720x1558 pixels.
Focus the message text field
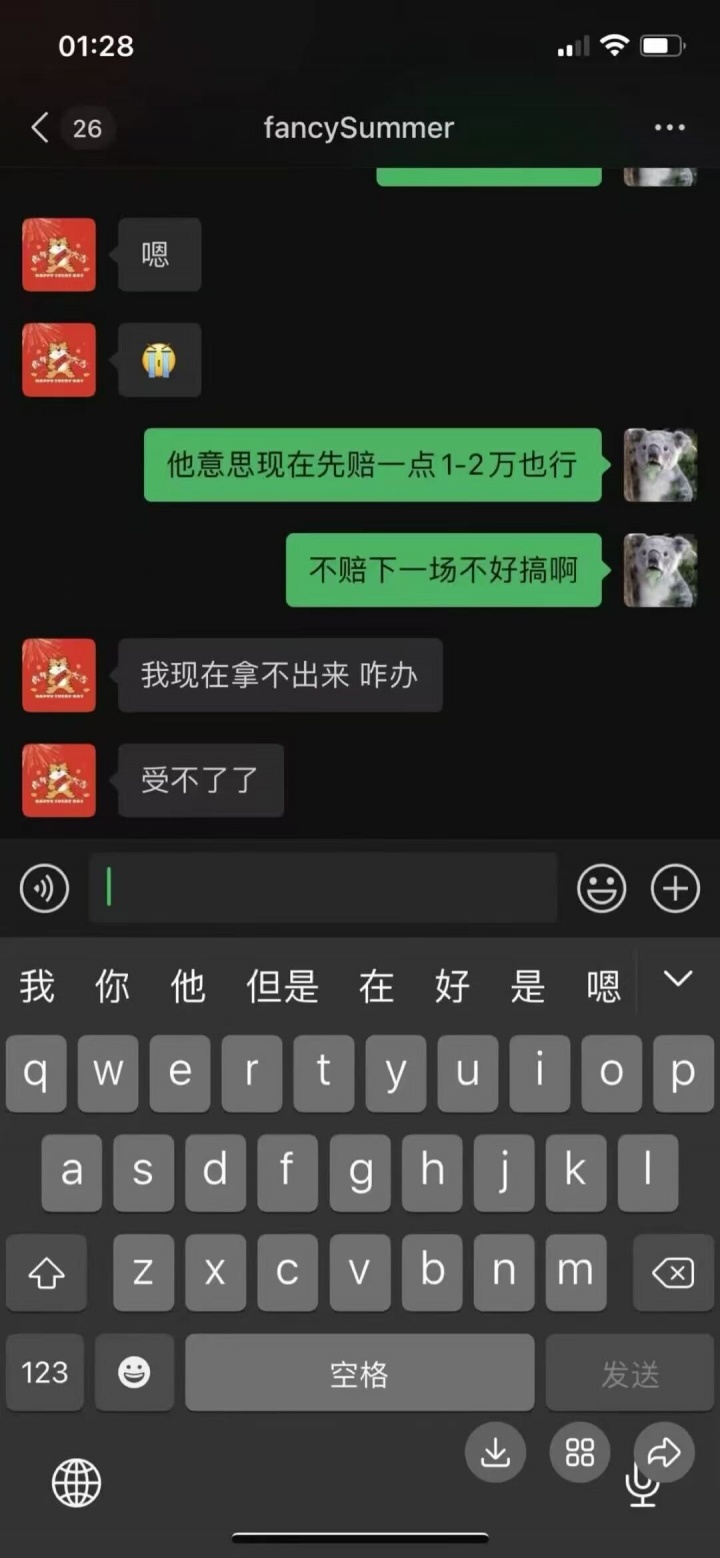pyautogui.click(x=322, y=888)
